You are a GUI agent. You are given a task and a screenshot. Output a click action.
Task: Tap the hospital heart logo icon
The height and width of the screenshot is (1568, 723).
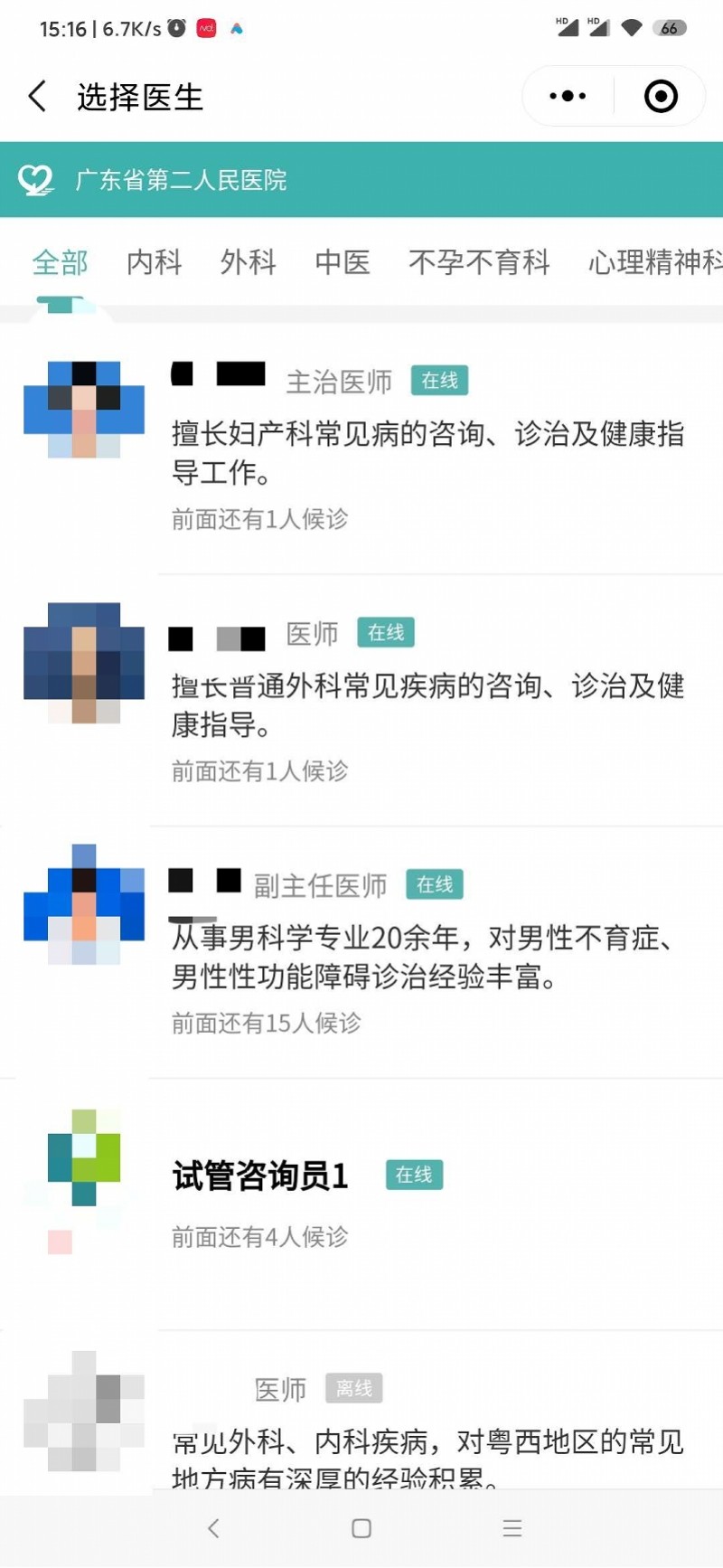(x=36, y=180)
